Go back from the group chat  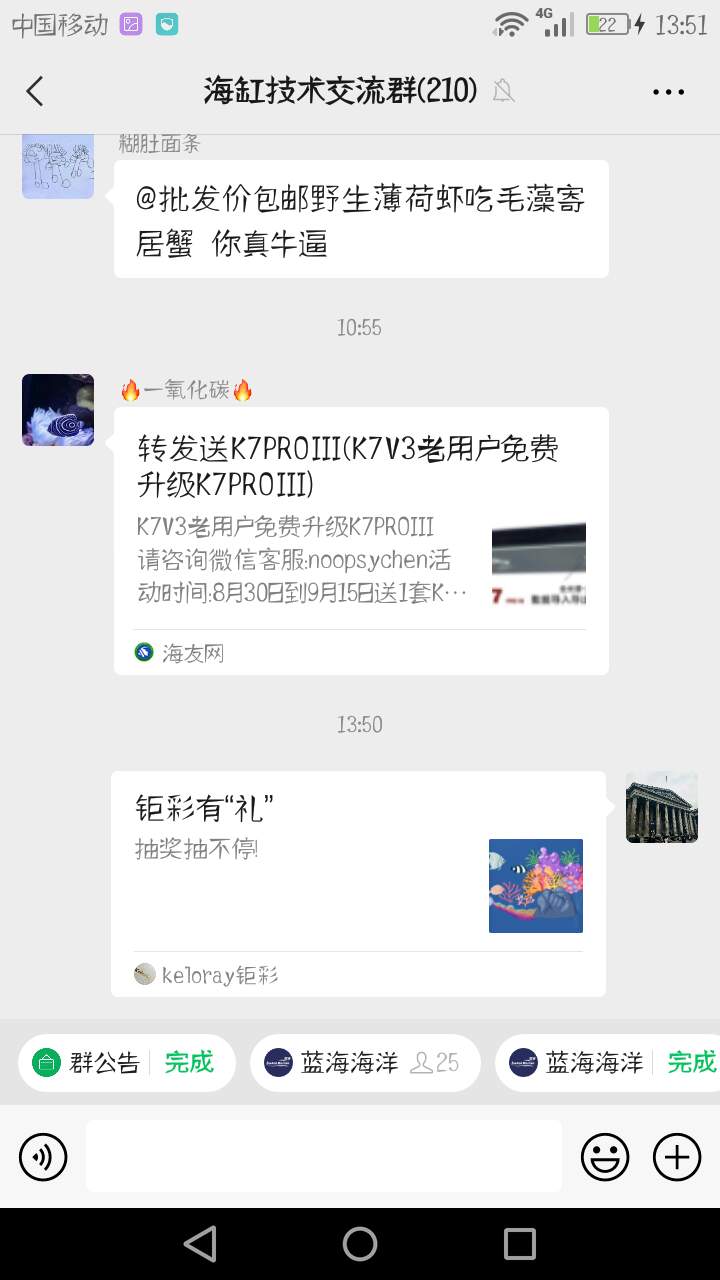35,91
